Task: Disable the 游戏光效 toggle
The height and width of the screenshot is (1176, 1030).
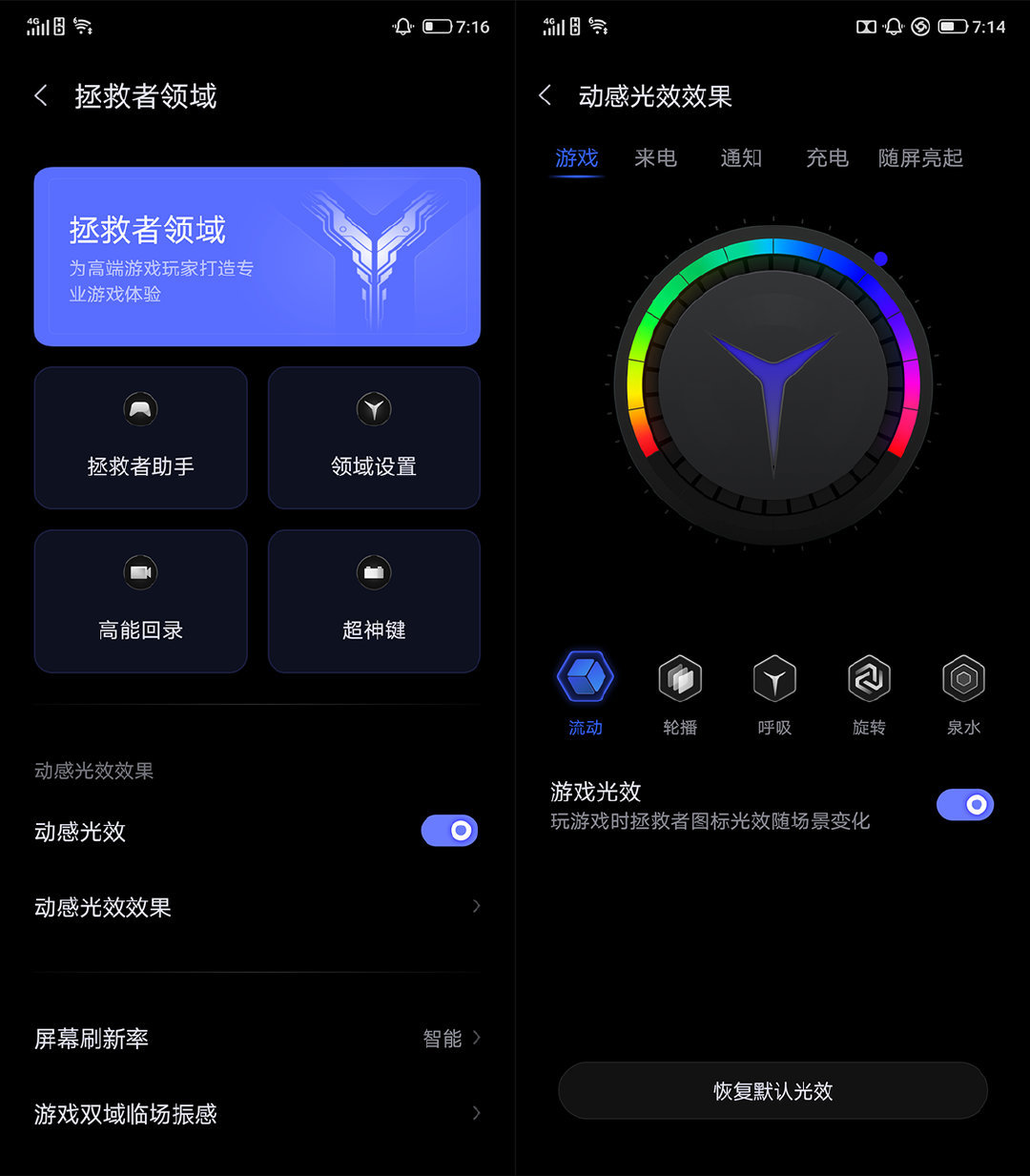Action: [964, 805]
